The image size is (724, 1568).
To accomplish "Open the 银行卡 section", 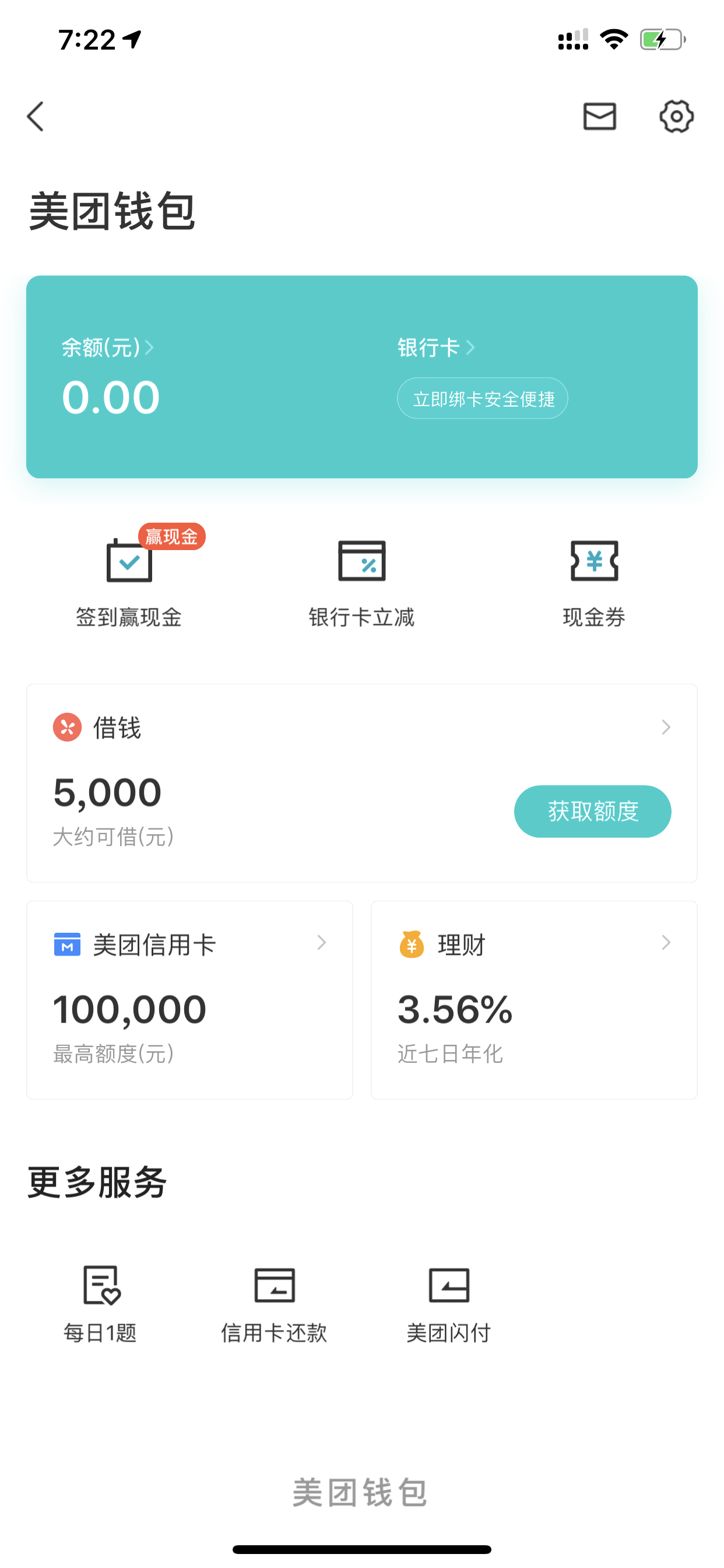I will click(436, 348).
